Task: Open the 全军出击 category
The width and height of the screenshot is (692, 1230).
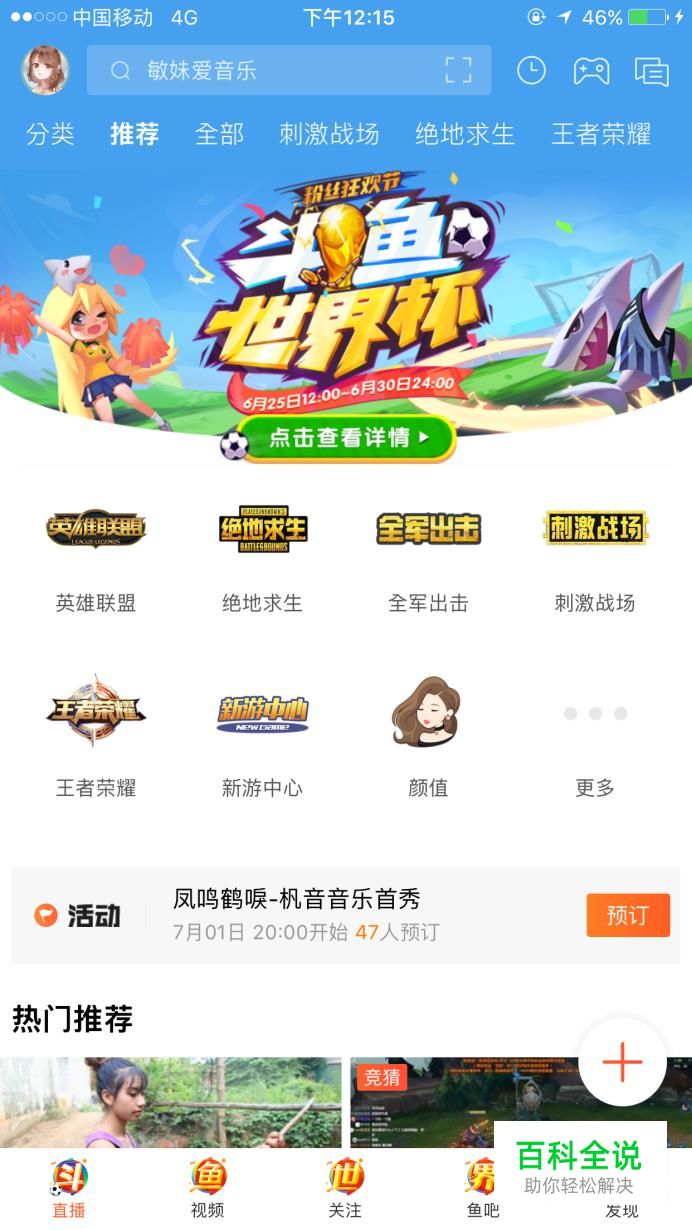Action: (428, 559)
